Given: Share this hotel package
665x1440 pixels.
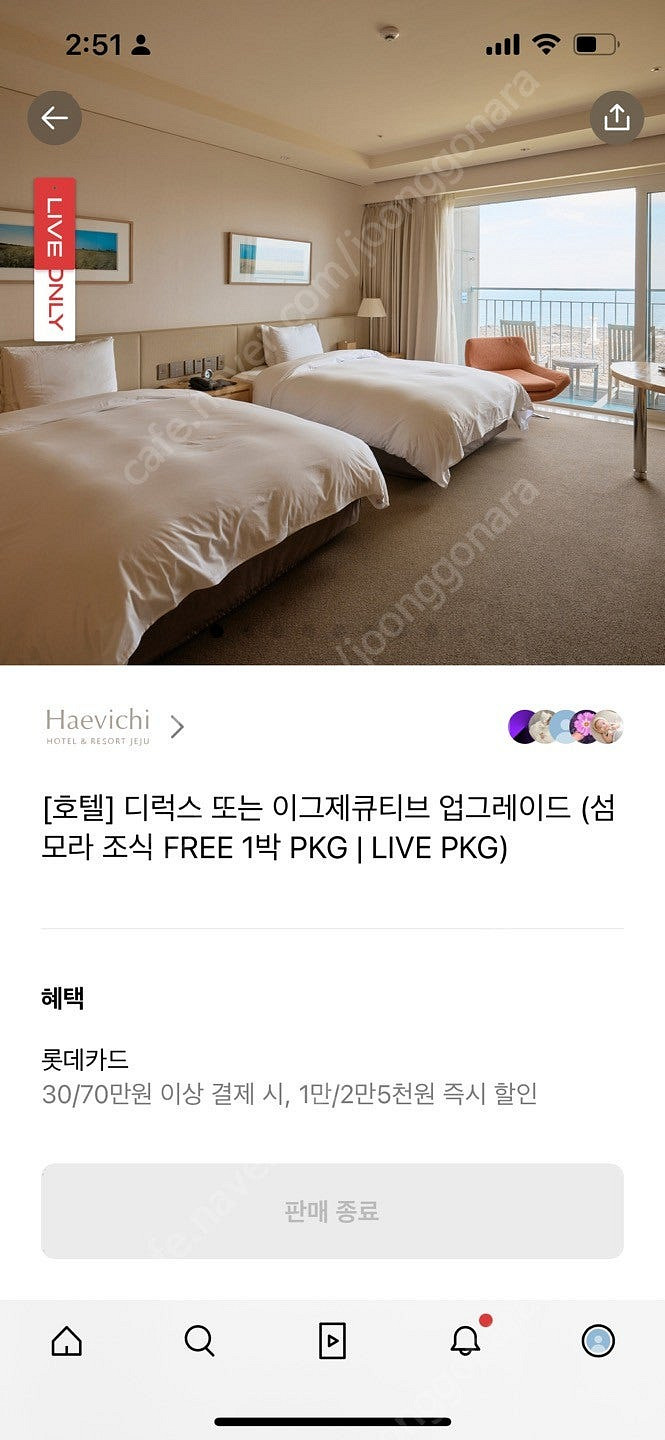Looking at the screenshot, I should [616, 118].
